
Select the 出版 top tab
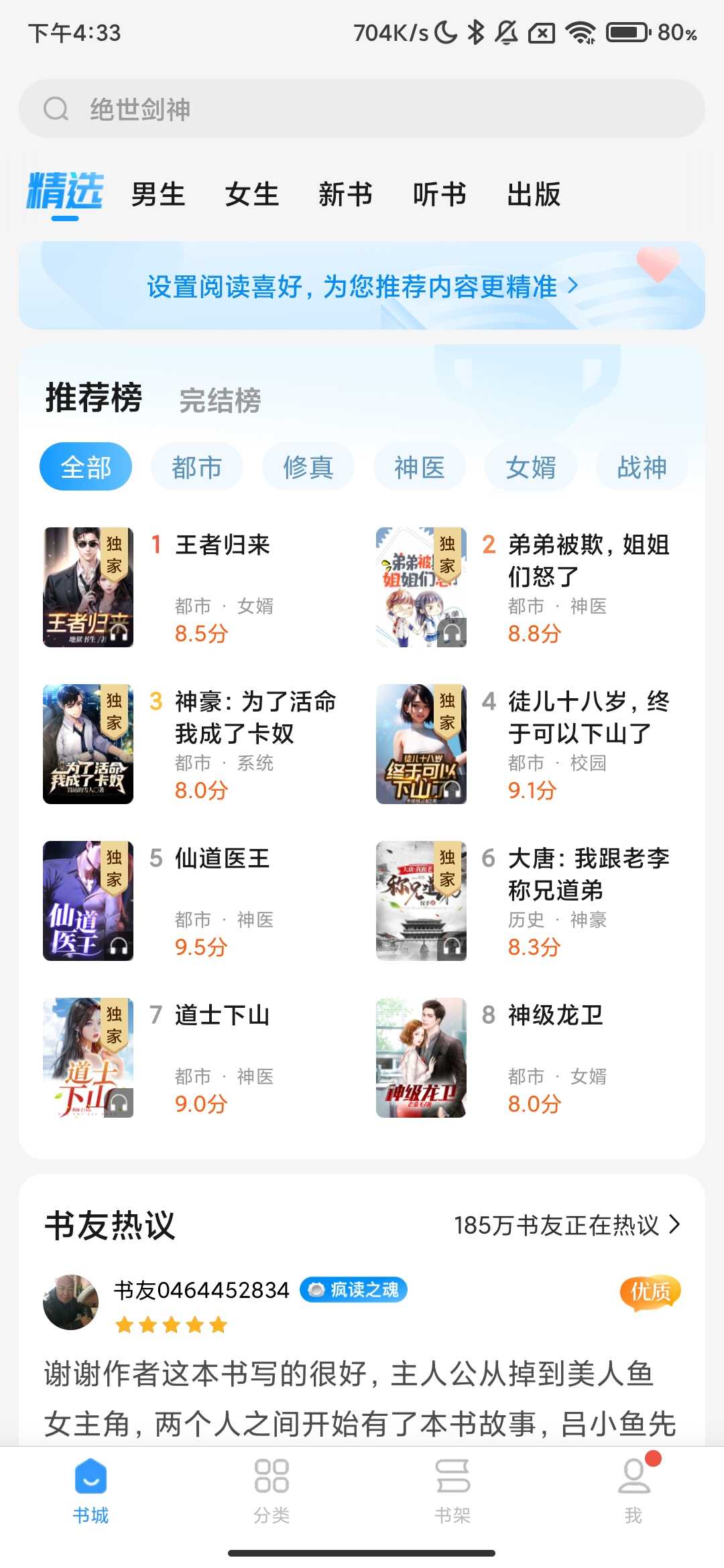pyautogui.click(x=534, y=194)
